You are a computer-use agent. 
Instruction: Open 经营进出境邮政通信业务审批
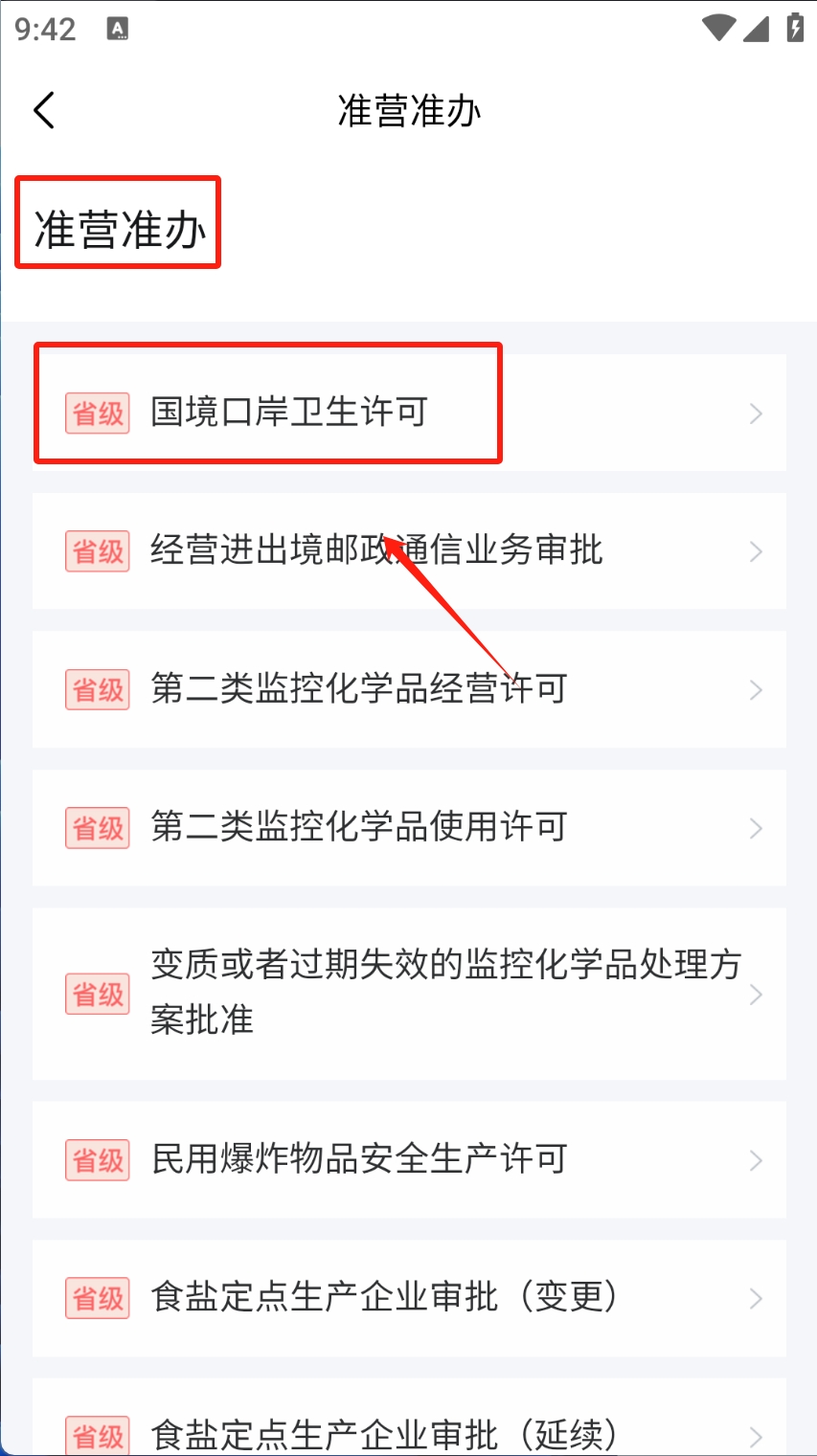[409, 550]
